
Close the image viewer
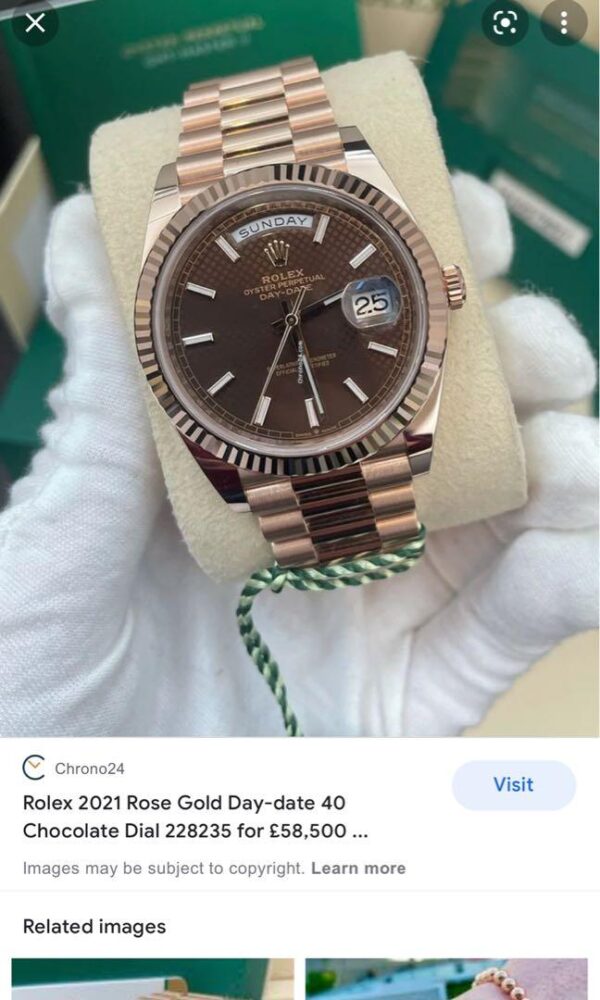(x=35, y=23)
